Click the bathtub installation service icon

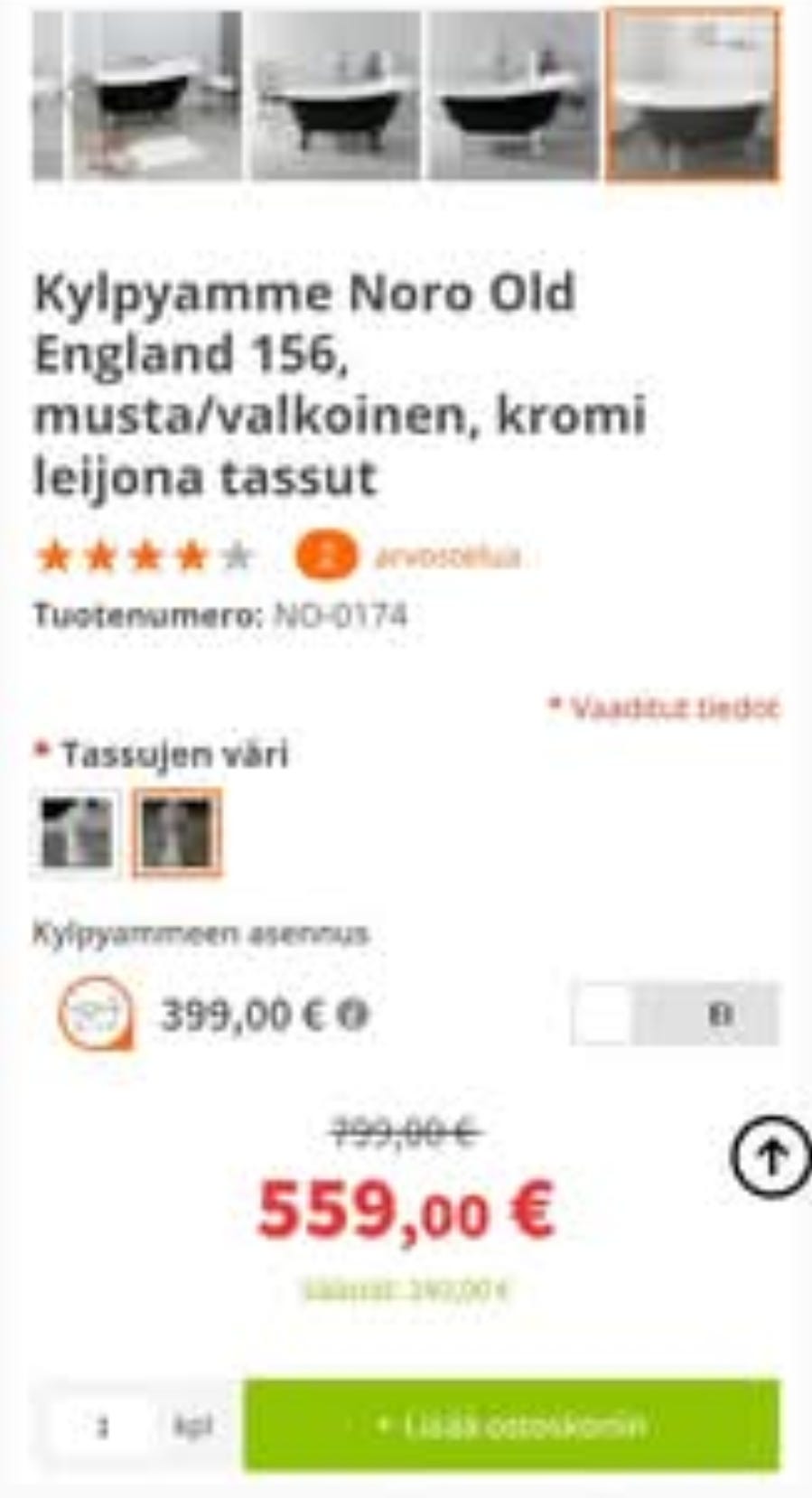coord(95,1013)
